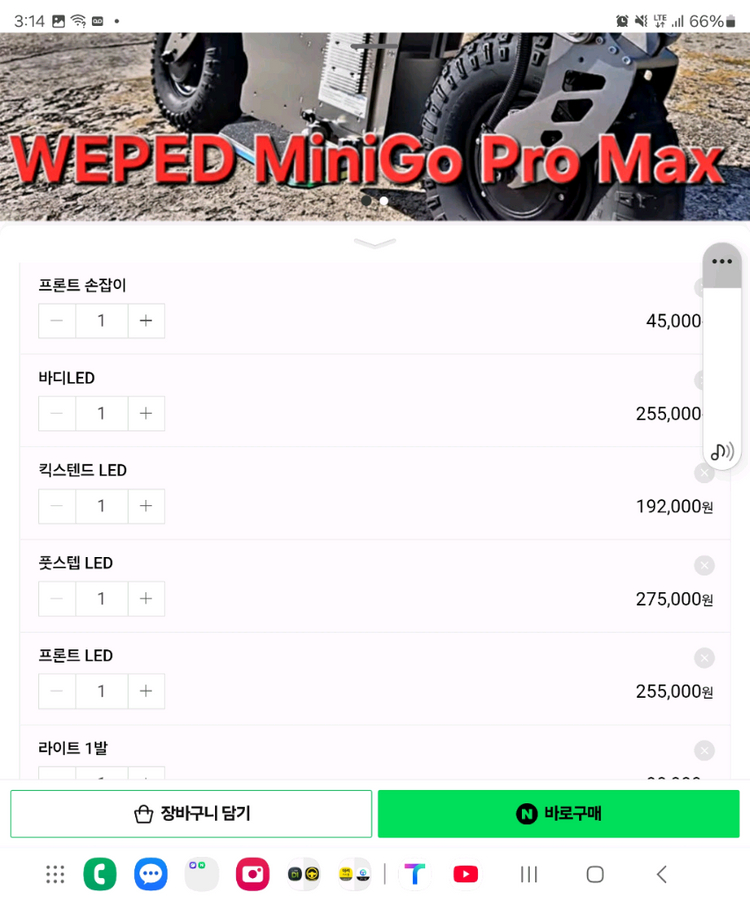Remove the 풋스텝 LED option
This screenshot has width=750, height=900.
point(704,565)
